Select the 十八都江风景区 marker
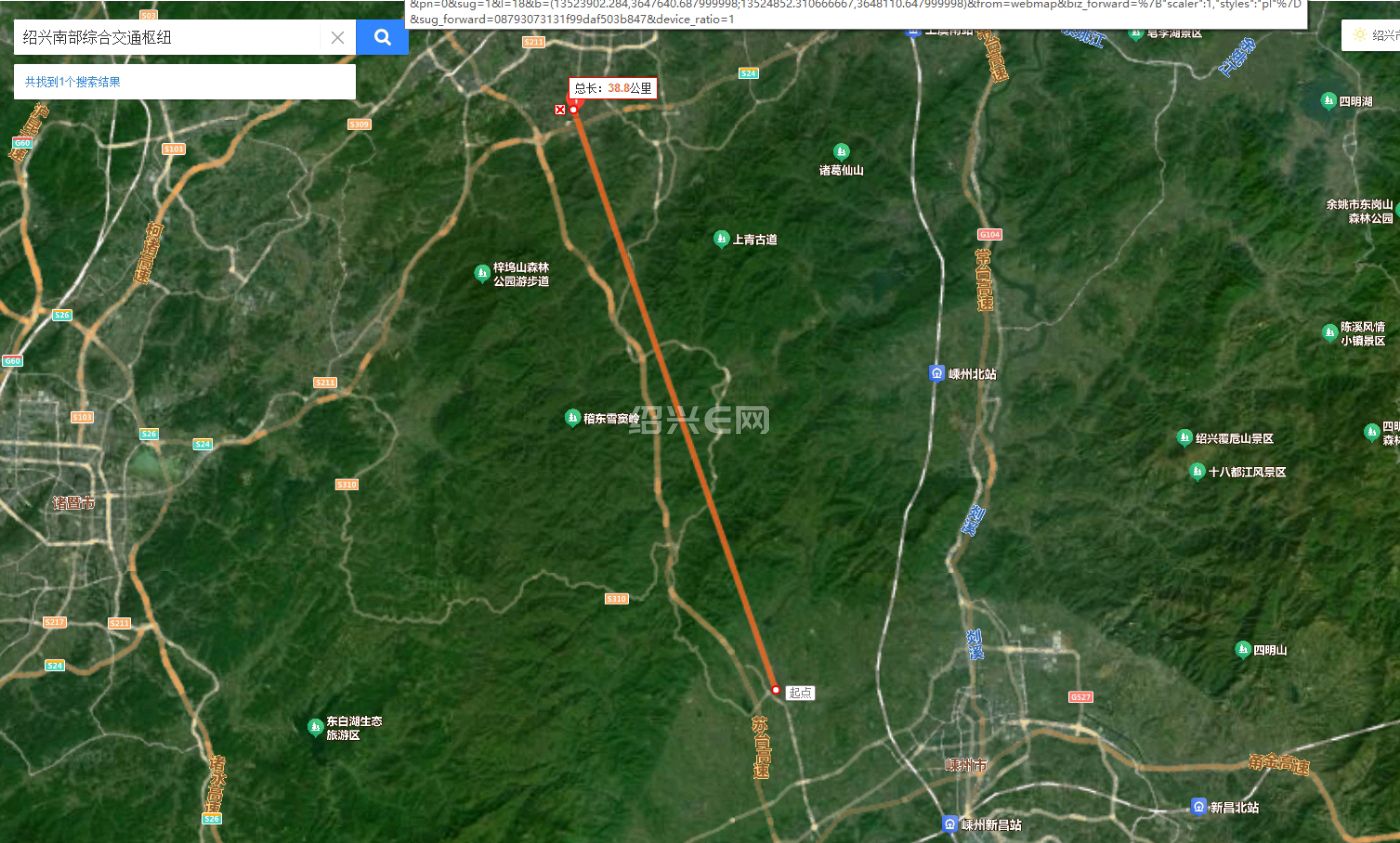The image size is (1400, 843). click(1197, 472)
